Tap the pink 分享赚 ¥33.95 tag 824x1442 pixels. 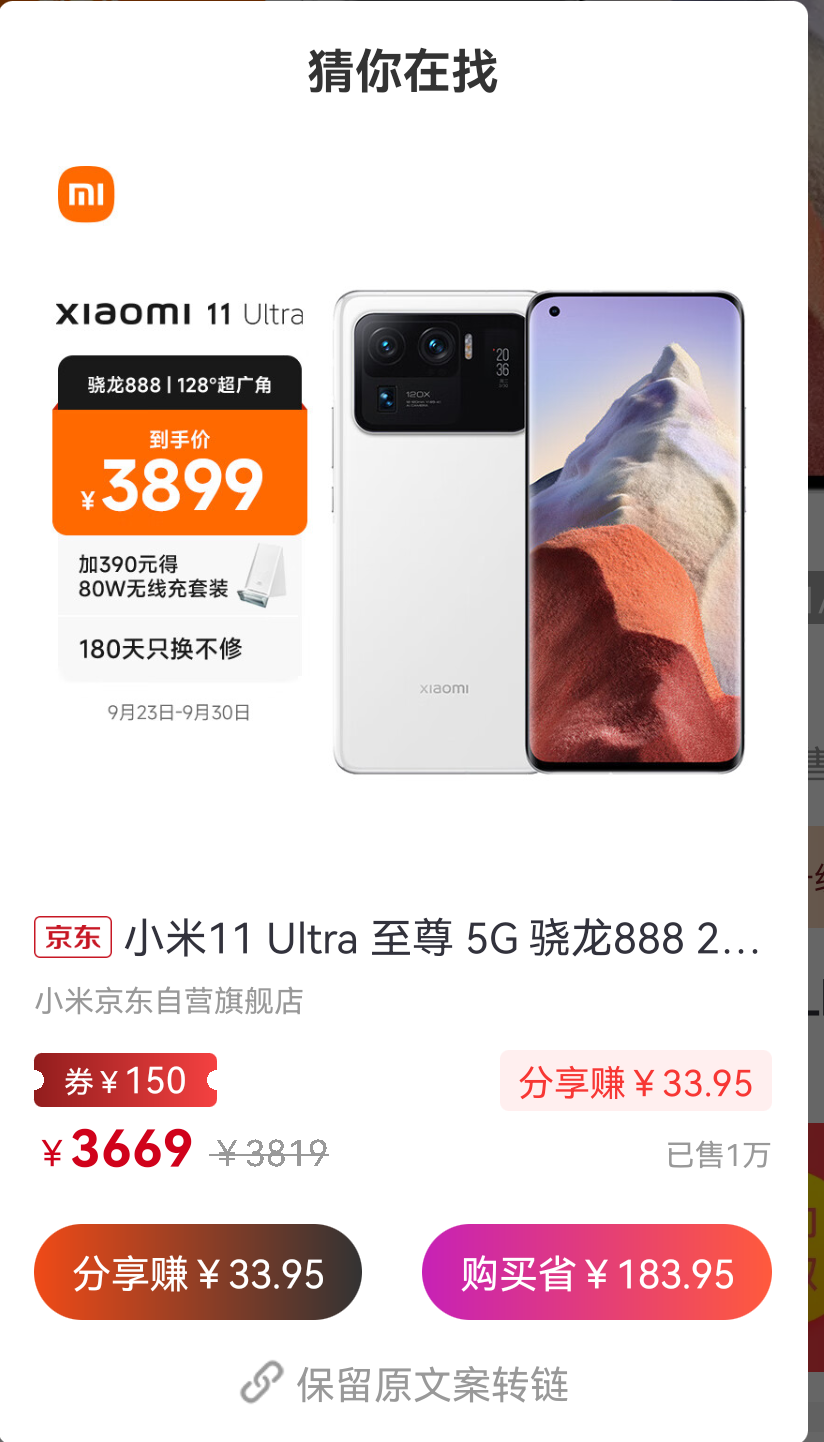(635, 1082)
